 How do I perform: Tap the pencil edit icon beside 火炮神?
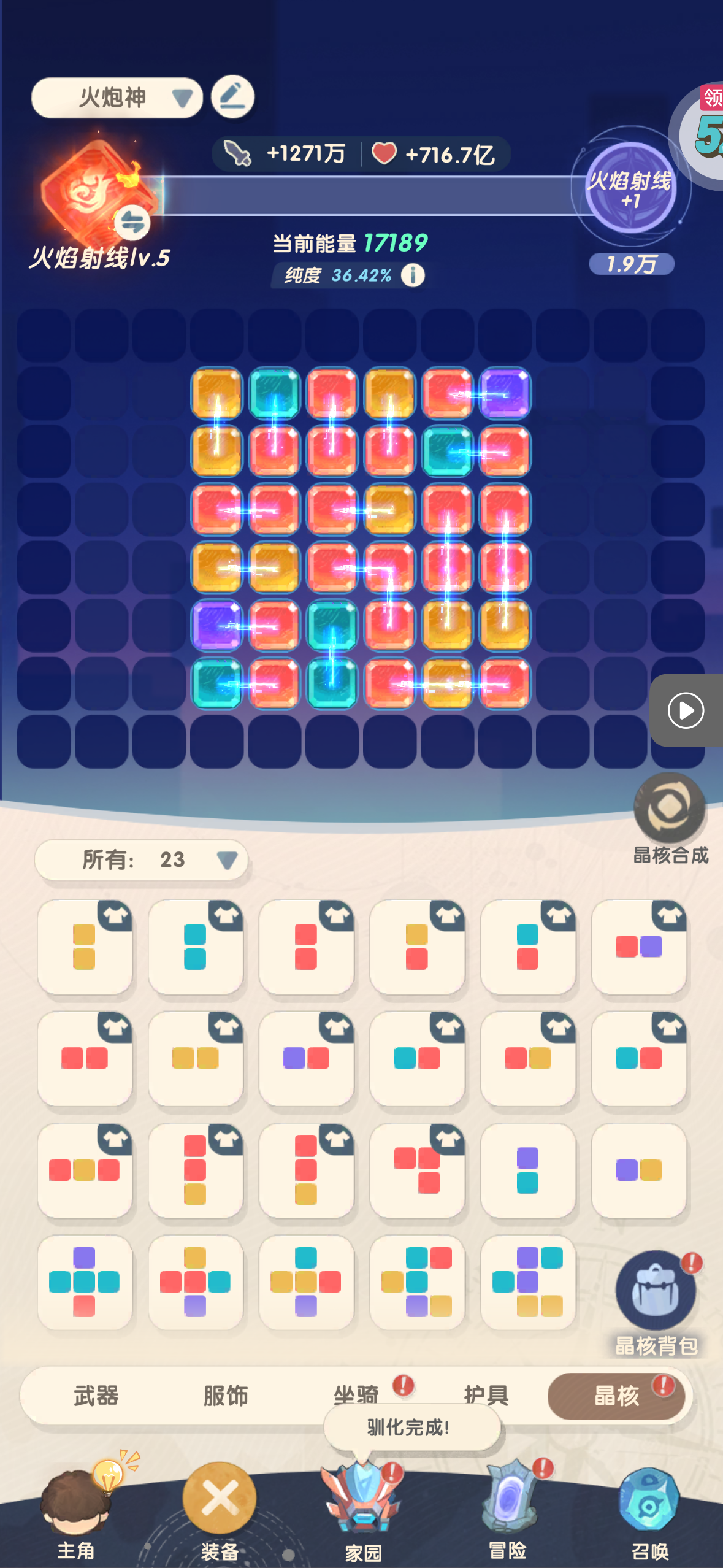click(232, 96)
